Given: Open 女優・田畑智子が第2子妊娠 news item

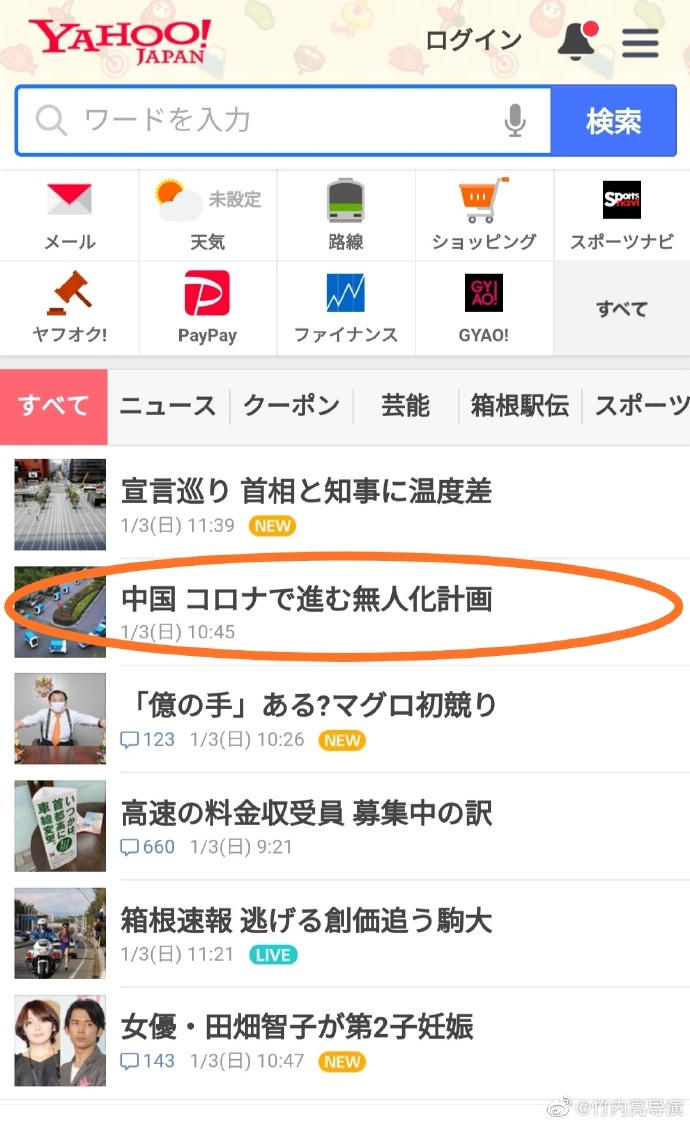Looking at the screenshot, I should [x=297, y=1026].
